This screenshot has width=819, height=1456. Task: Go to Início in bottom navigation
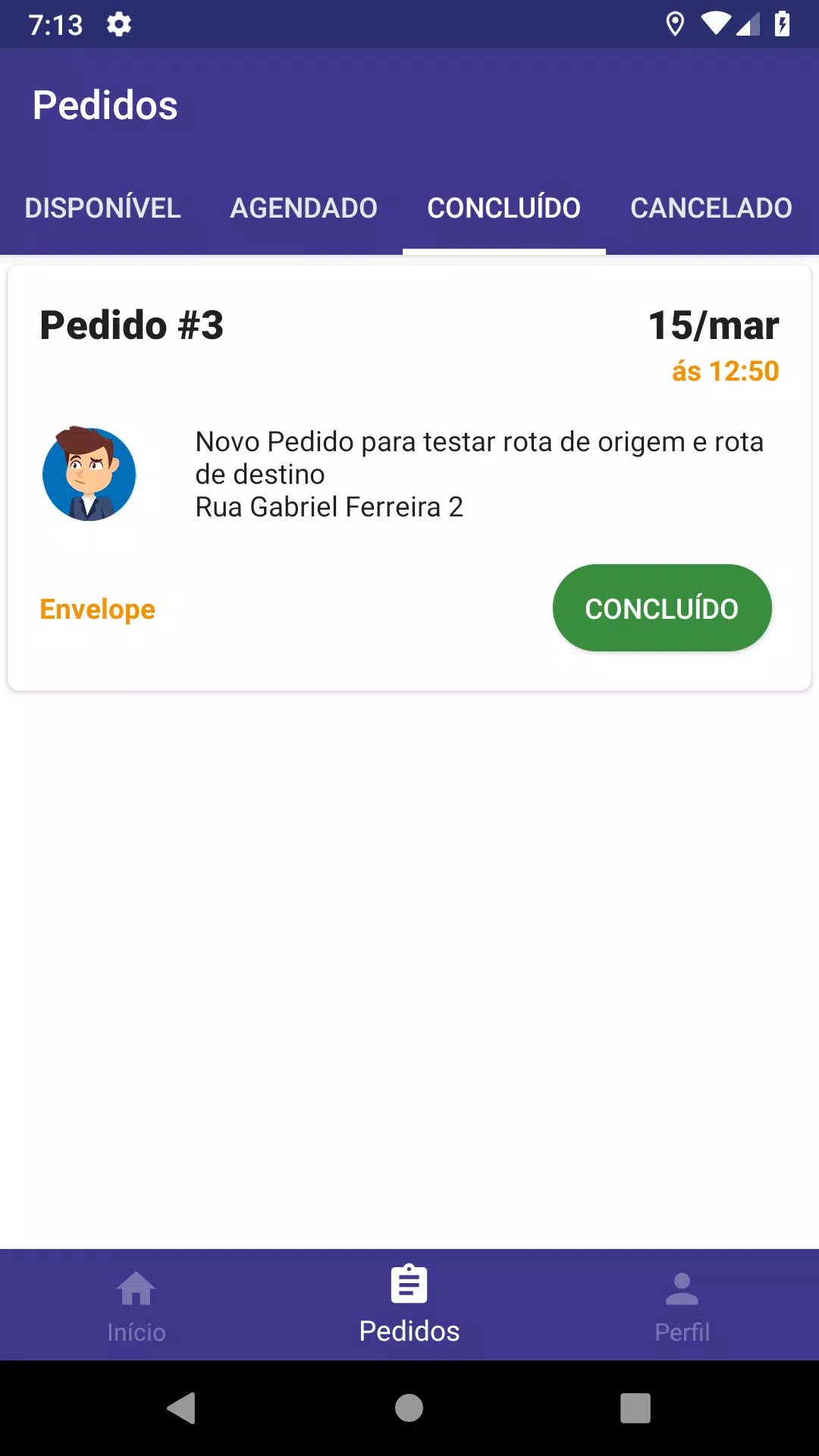136,1306
